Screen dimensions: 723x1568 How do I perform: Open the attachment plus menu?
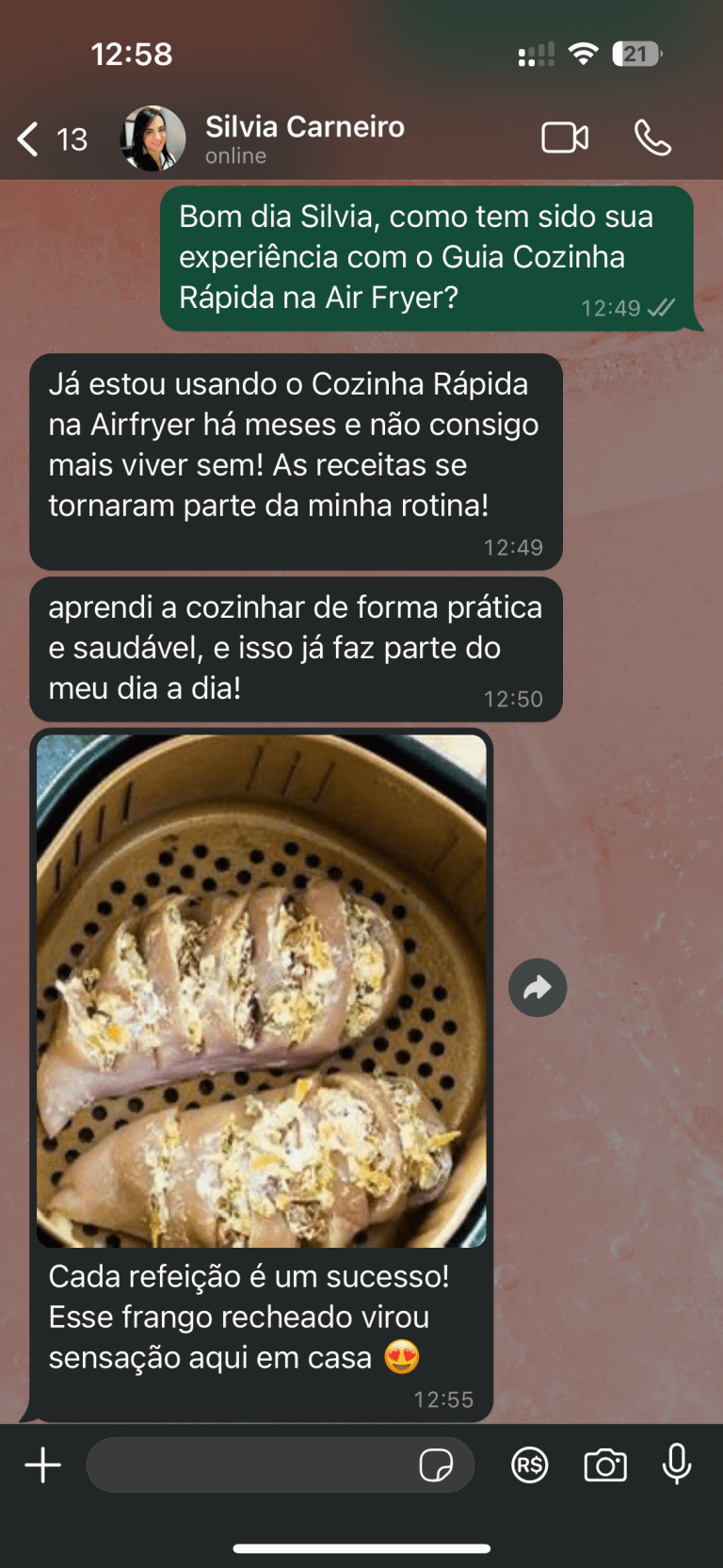43,1465
